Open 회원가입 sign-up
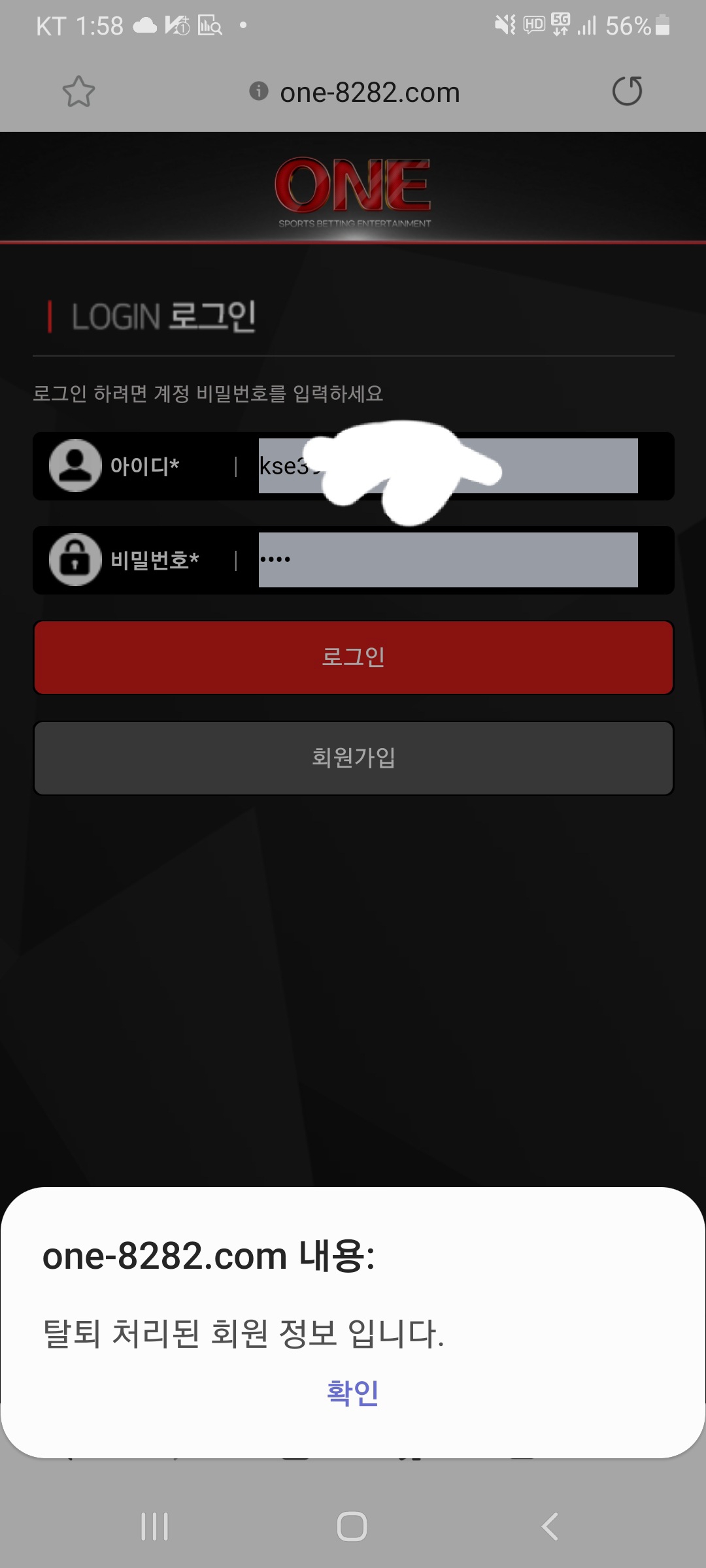This screenshot has width=706, height=1568. point(354,758)
